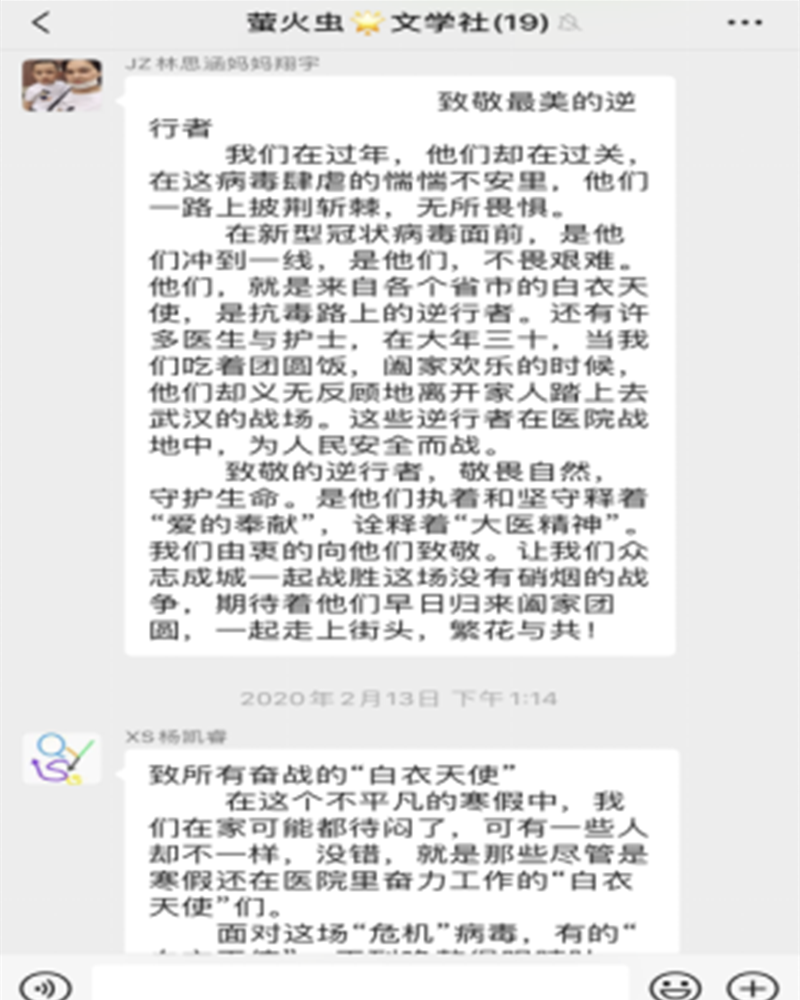Go back from the 萤火虫文学社 group chat

click(41, 22)
